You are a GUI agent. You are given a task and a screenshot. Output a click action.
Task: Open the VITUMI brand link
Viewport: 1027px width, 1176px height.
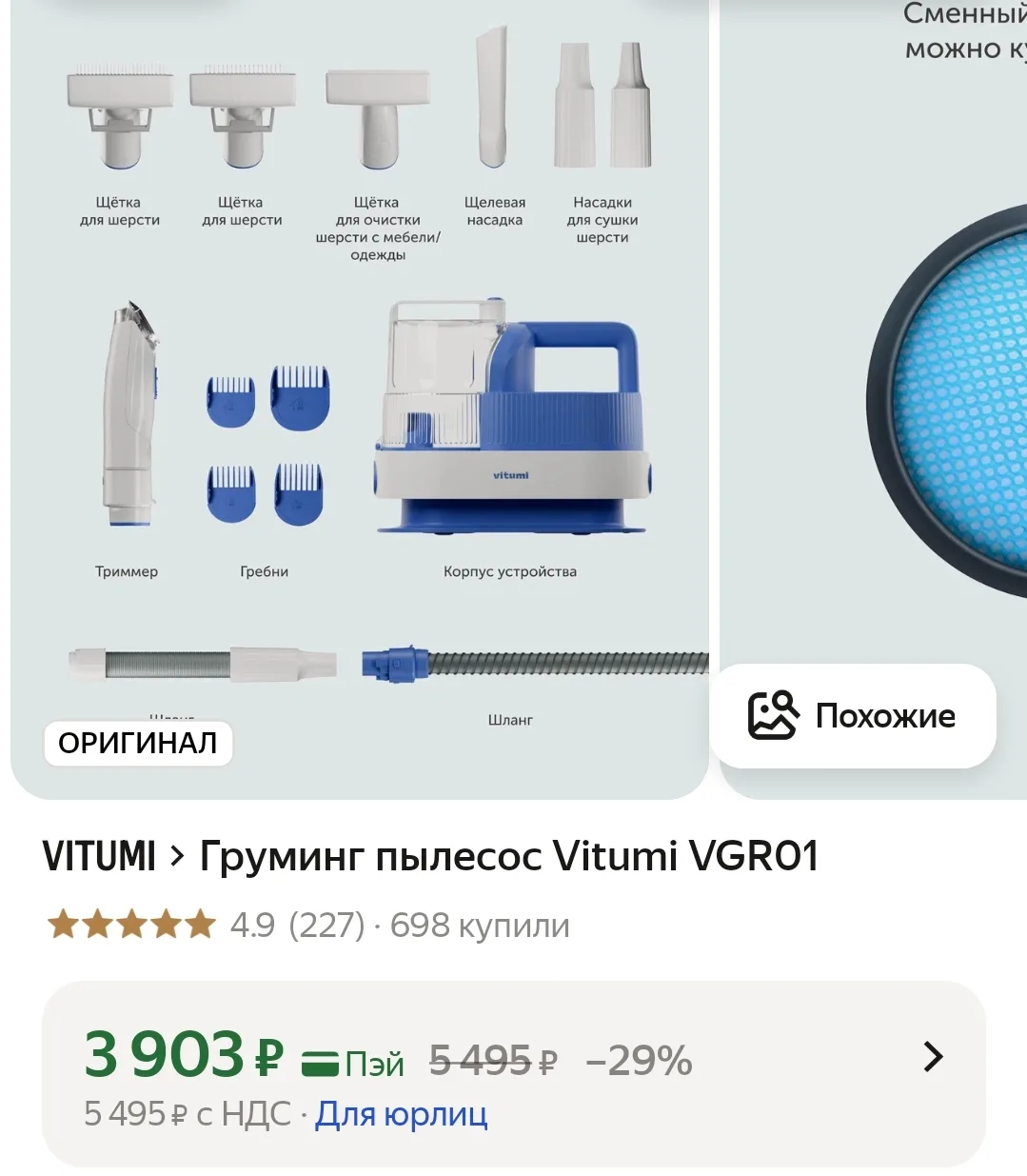pos(99,856)
